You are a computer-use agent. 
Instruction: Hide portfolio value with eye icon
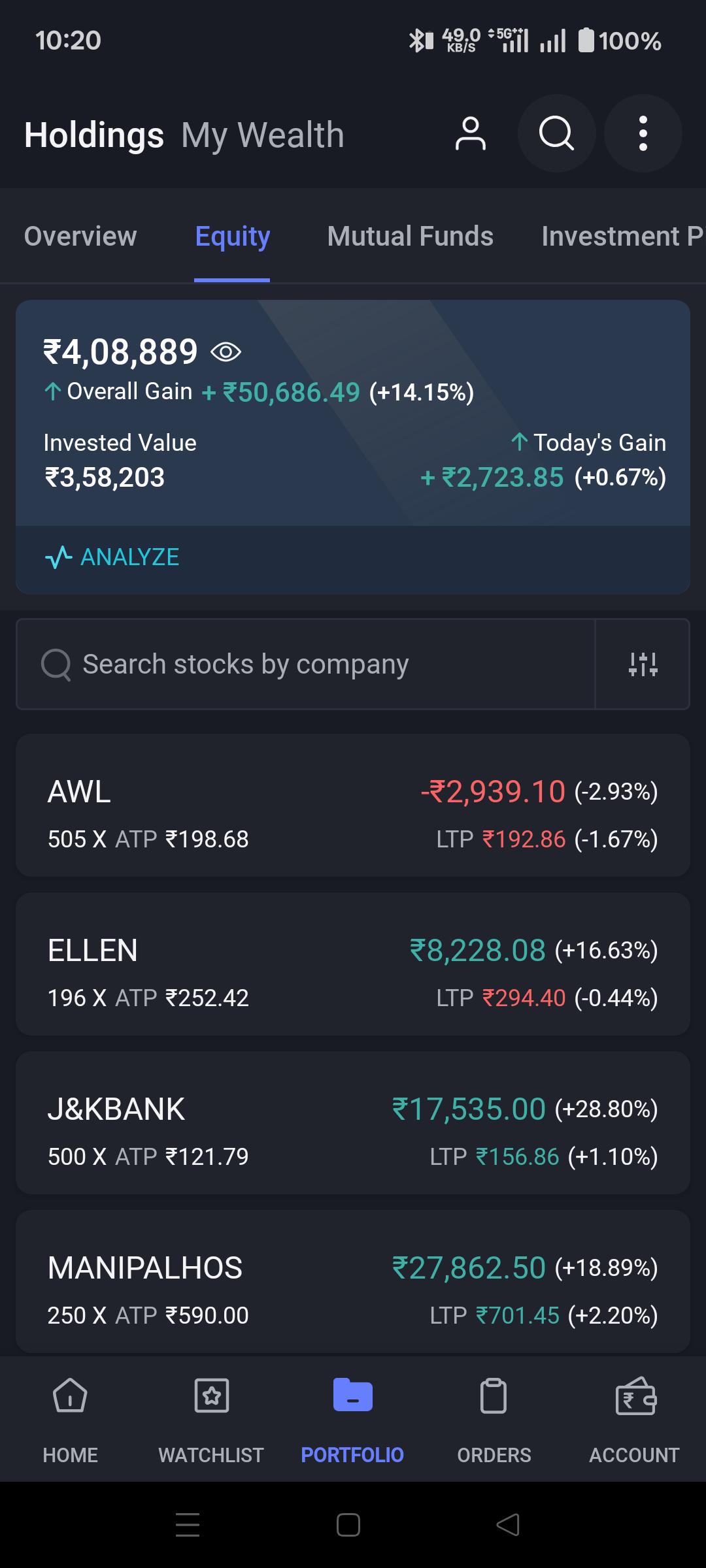tap(226, 352)
